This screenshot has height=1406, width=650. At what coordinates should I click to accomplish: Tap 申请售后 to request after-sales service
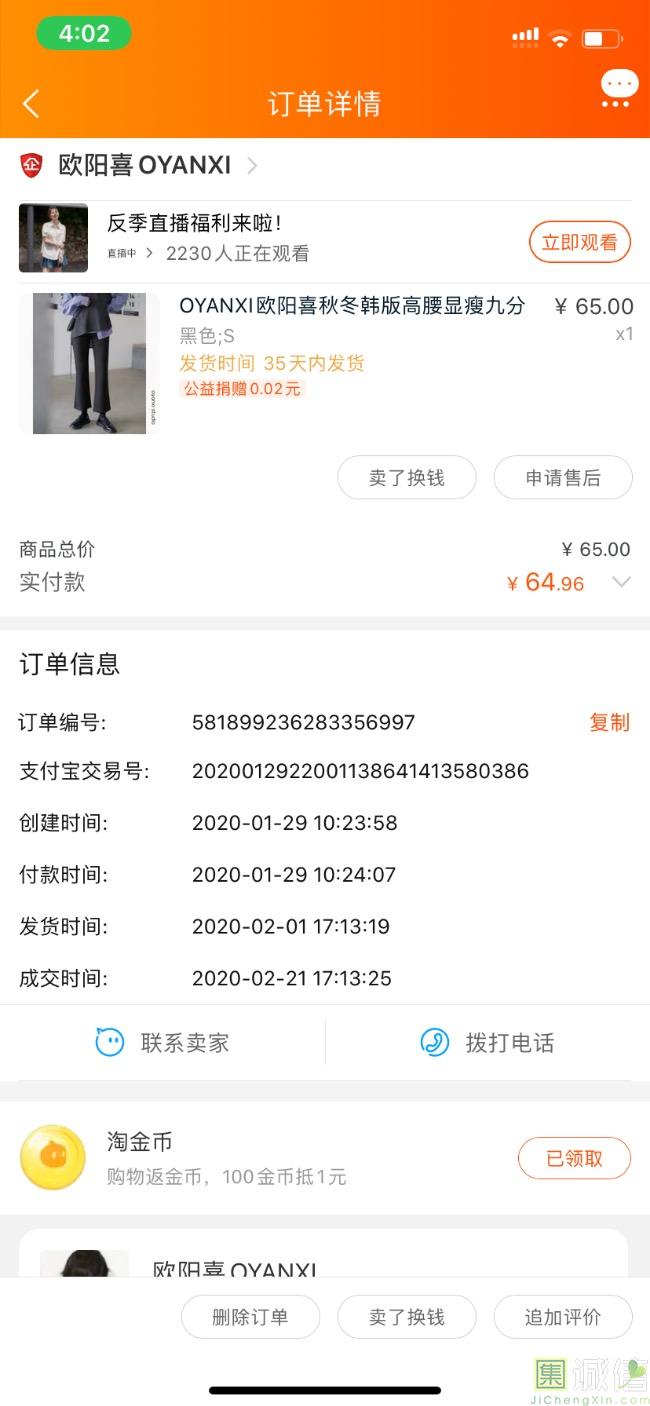(562, 478)
